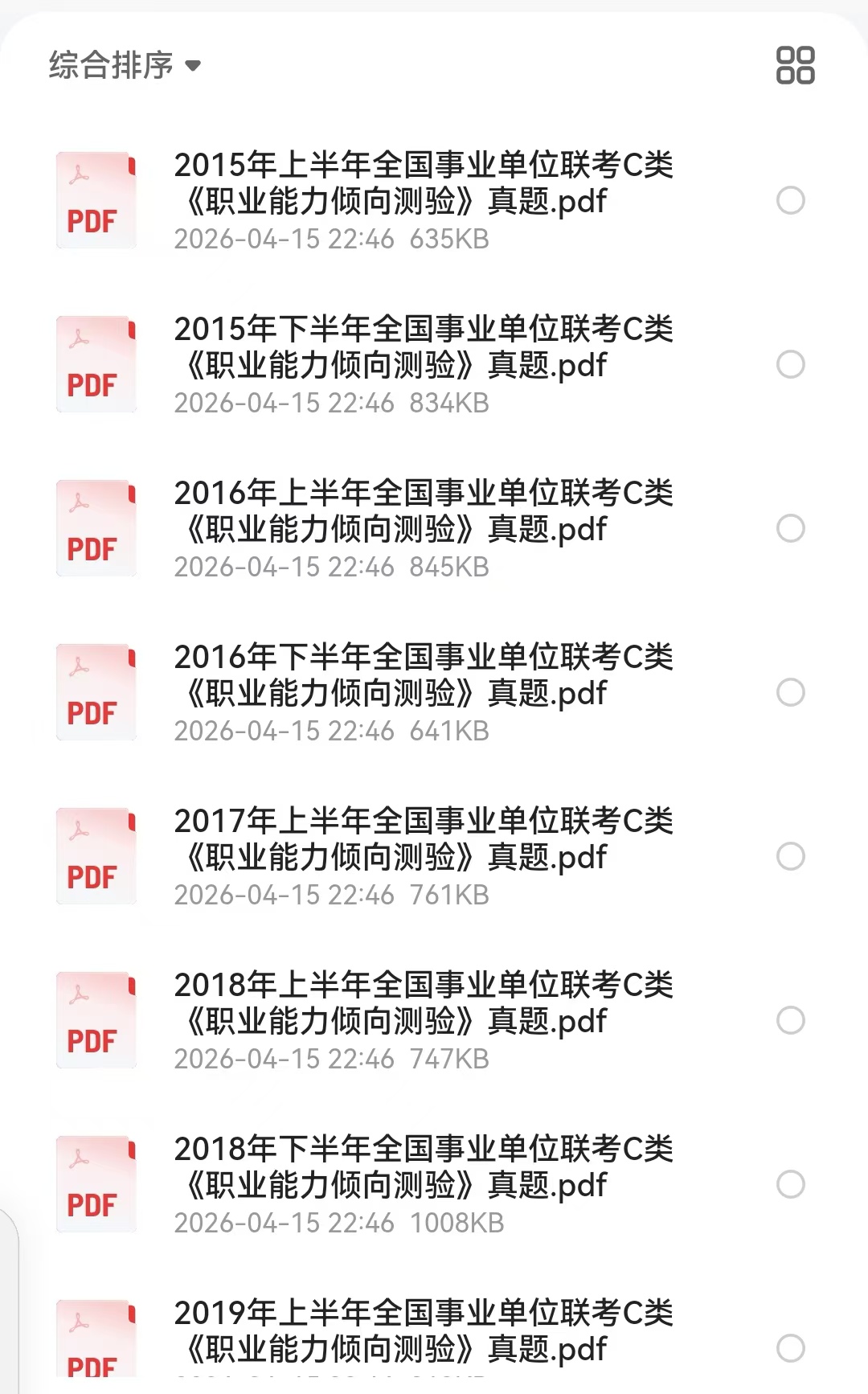Select the 2018年下半年 PDF radio button
The image size is (868, 1394).
pos(791,1184)
